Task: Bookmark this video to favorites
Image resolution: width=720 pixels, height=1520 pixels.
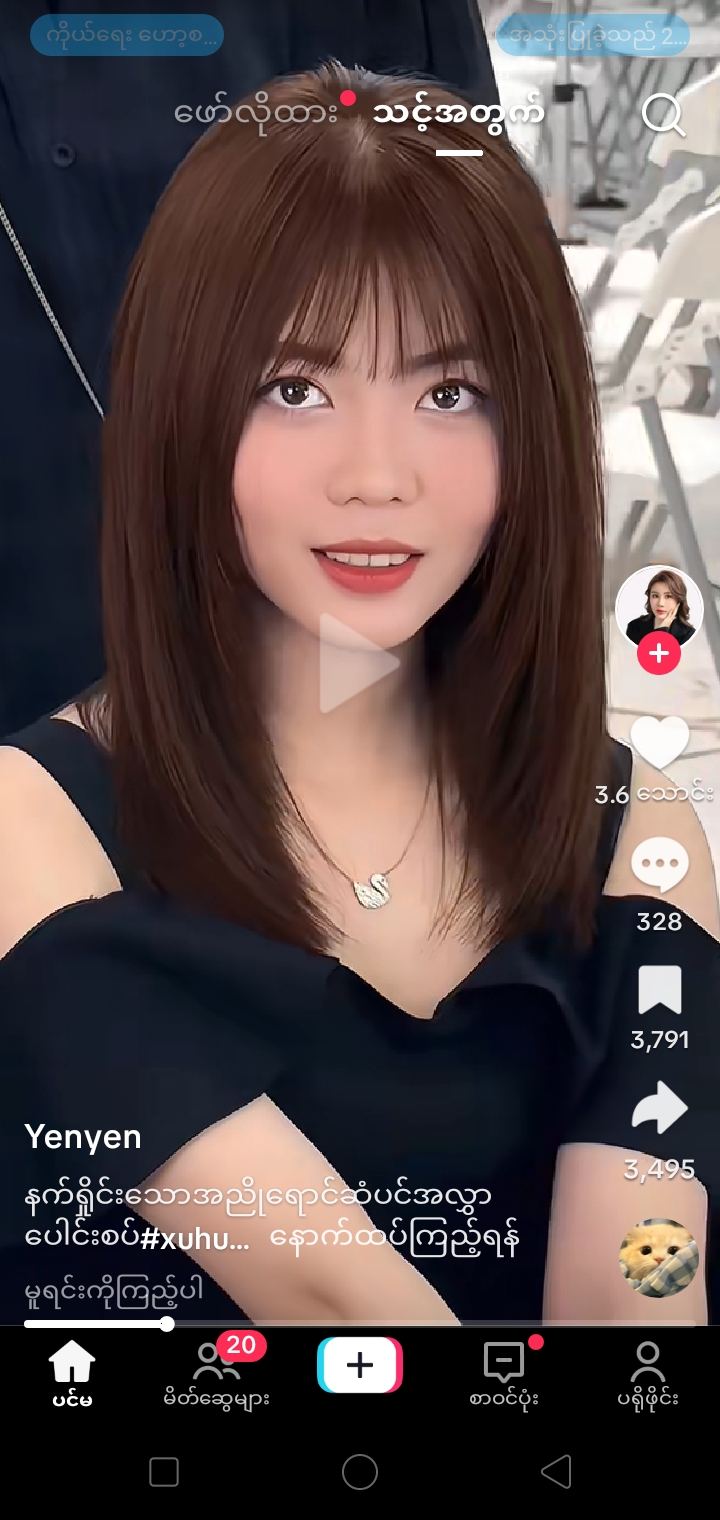Action: 659,990
